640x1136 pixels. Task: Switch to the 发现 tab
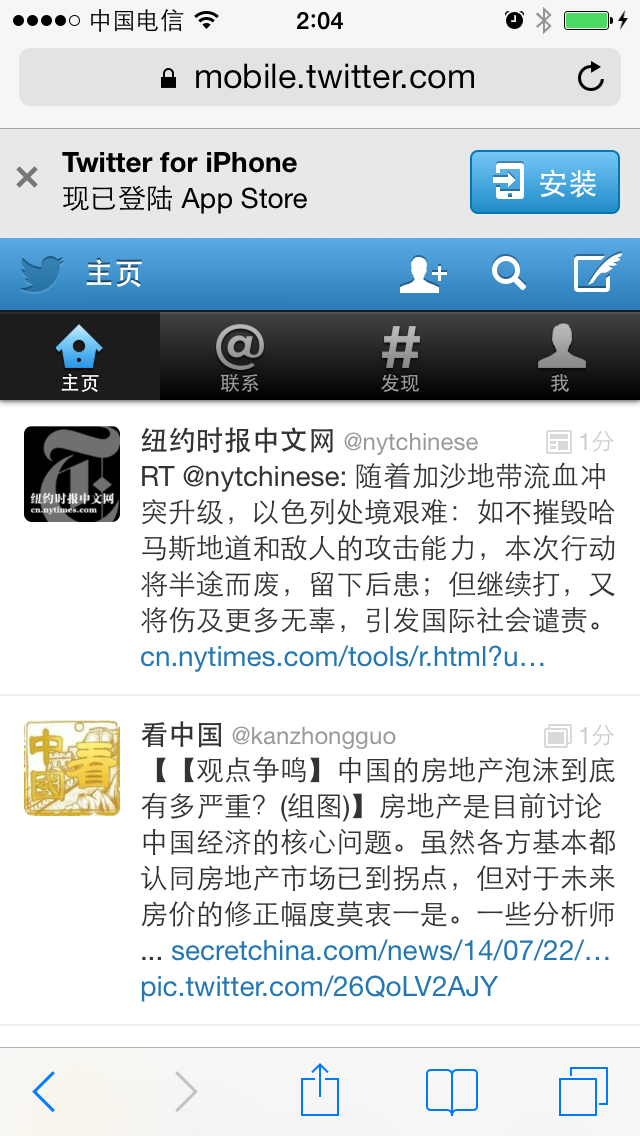pyautogui.click(x=400, y=356)
